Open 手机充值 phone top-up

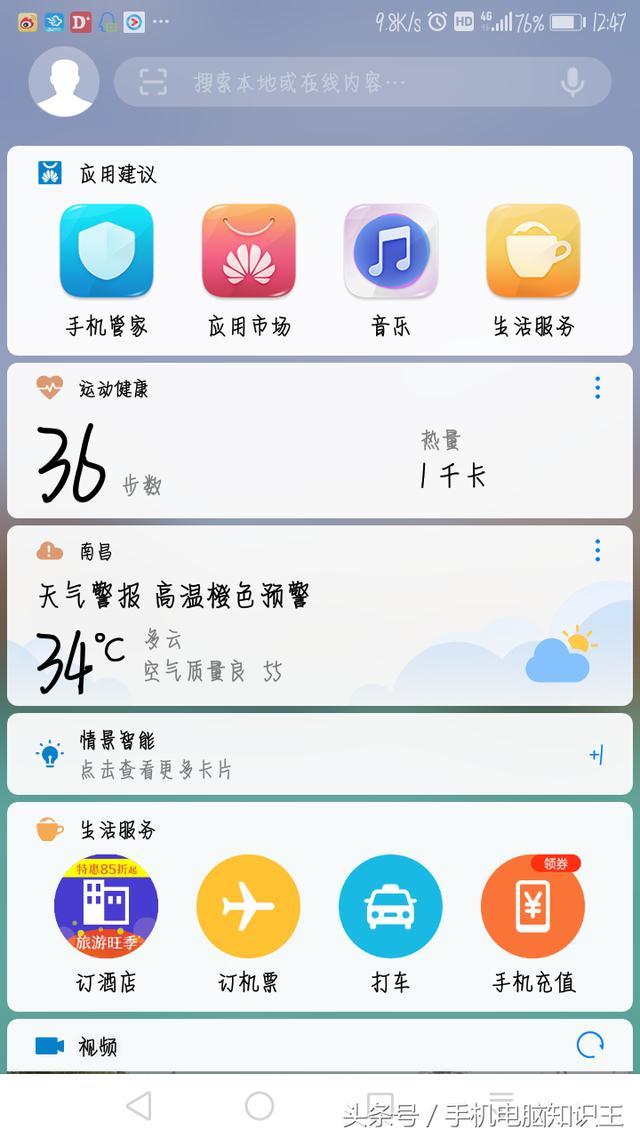533,907
